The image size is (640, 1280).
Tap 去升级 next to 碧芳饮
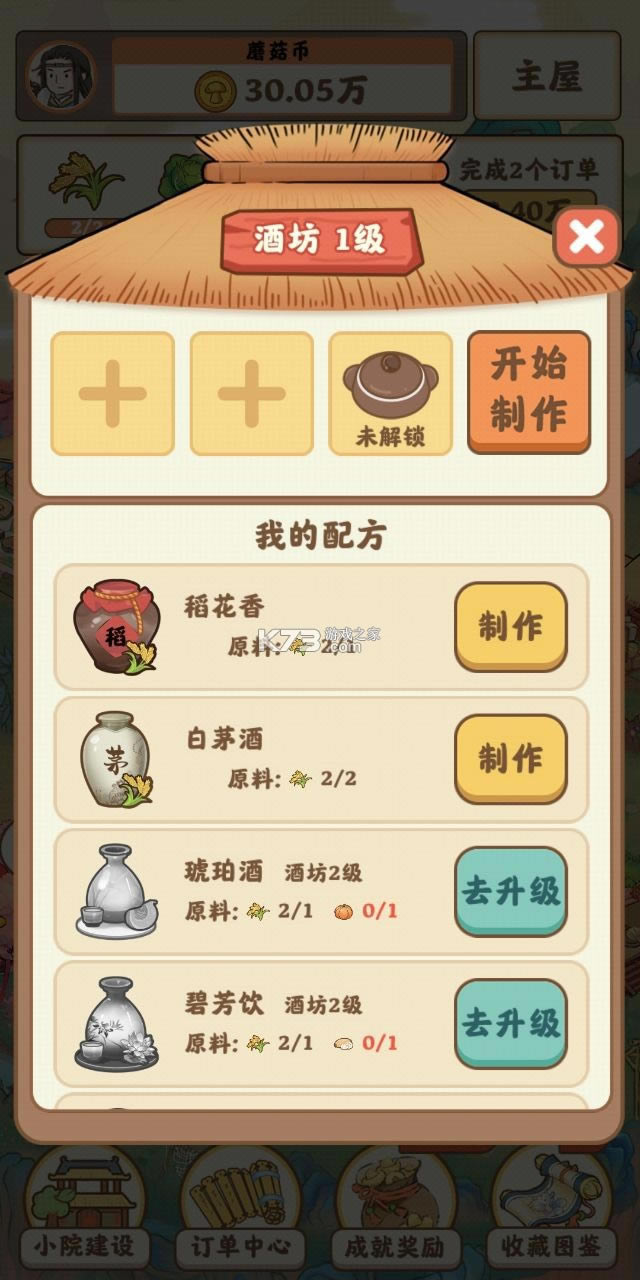pos(510,1023)
